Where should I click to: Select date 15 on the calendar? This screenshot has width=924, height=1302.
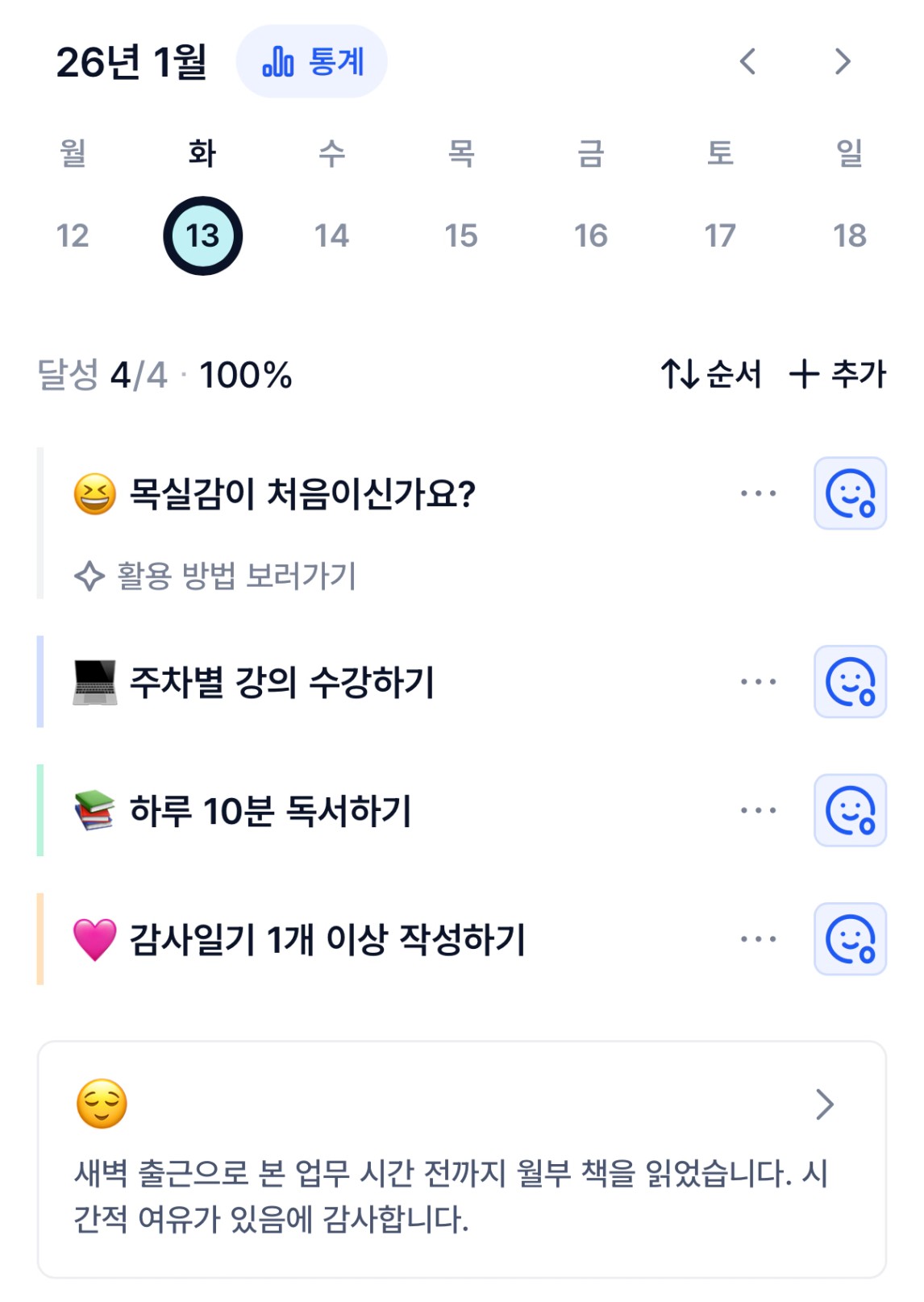pos(461,236)
